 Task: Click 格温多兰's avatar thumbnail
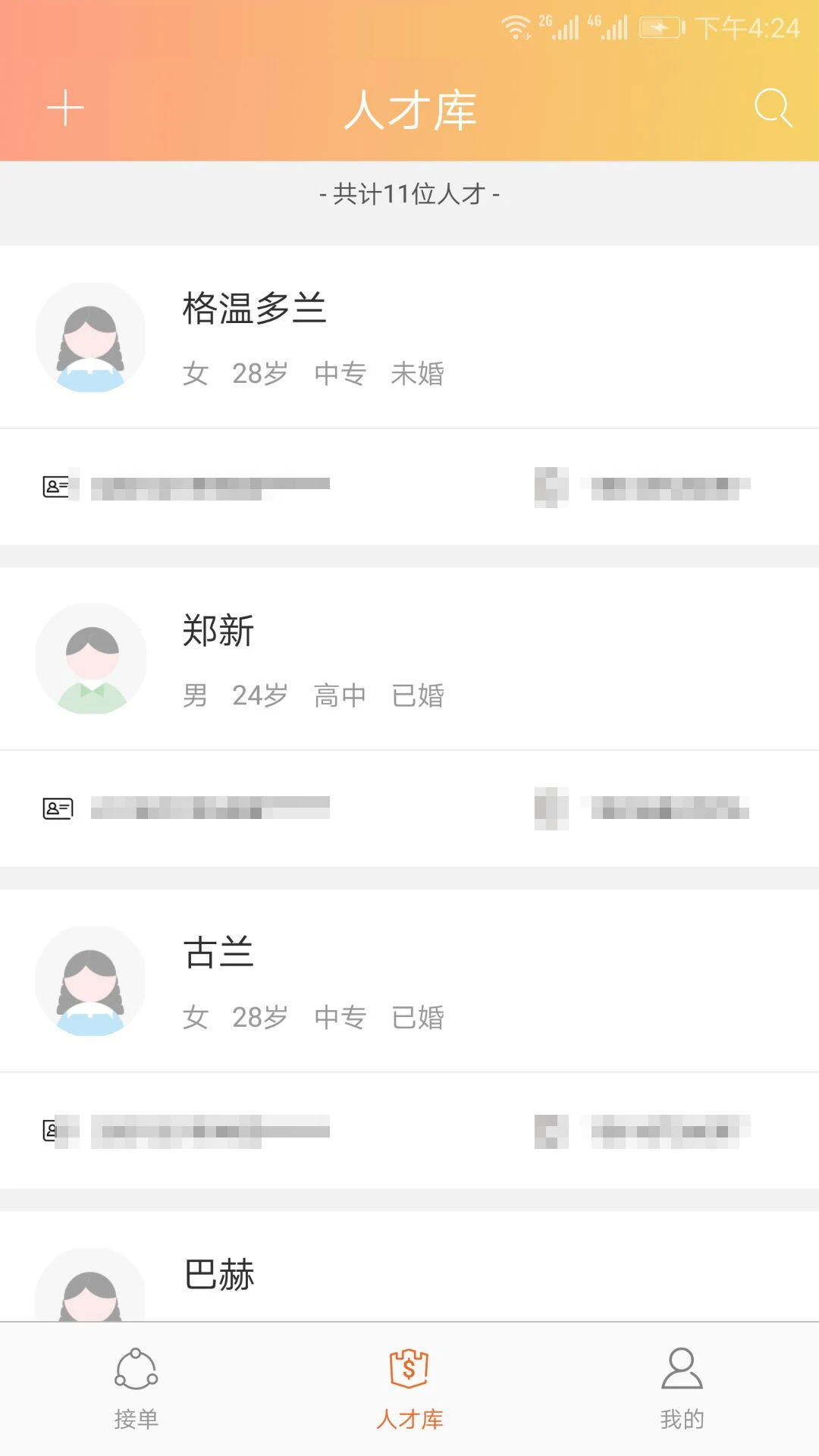[90, 337]
